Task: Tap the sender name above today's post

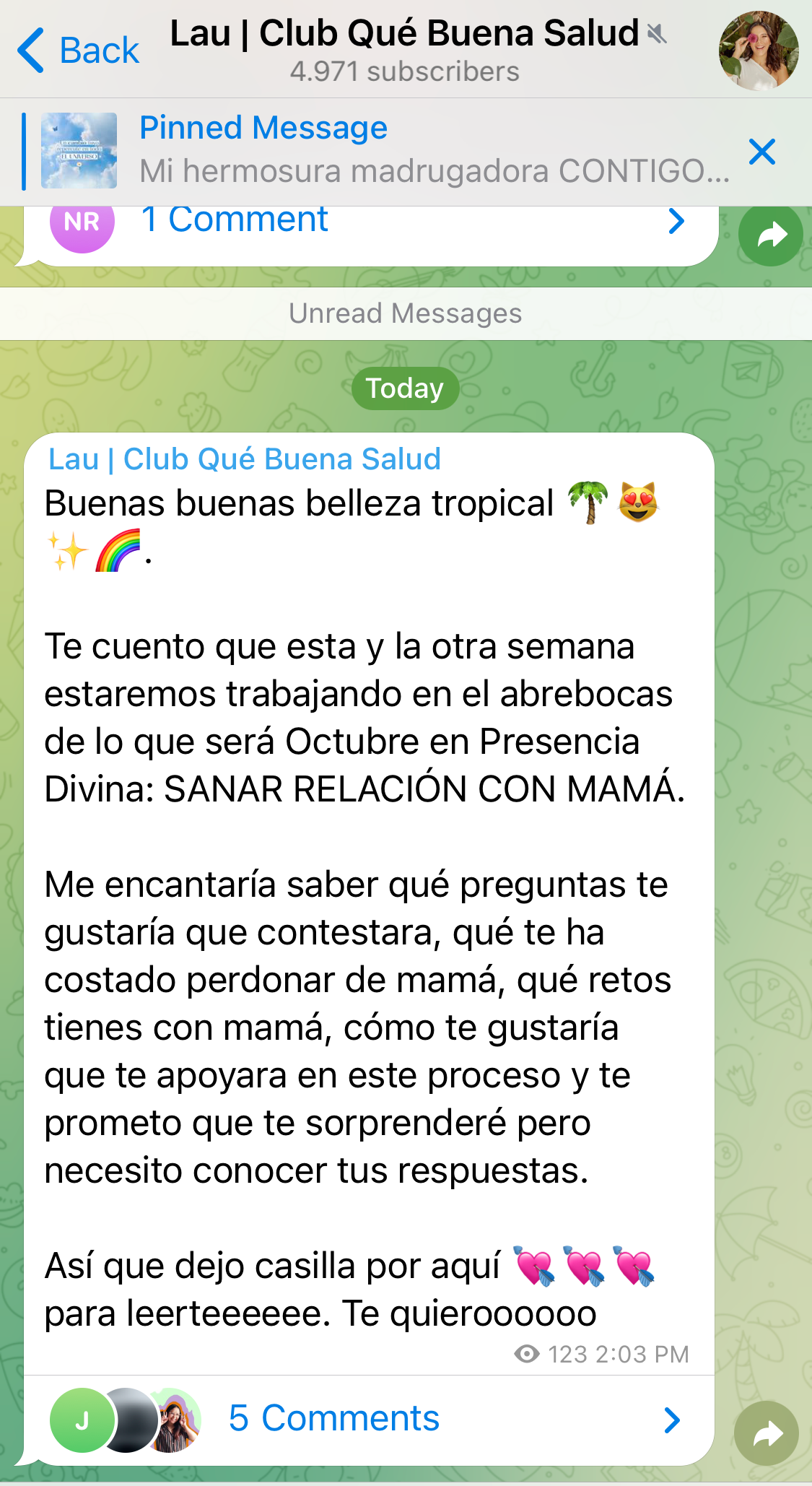Action: pos(244,459)
